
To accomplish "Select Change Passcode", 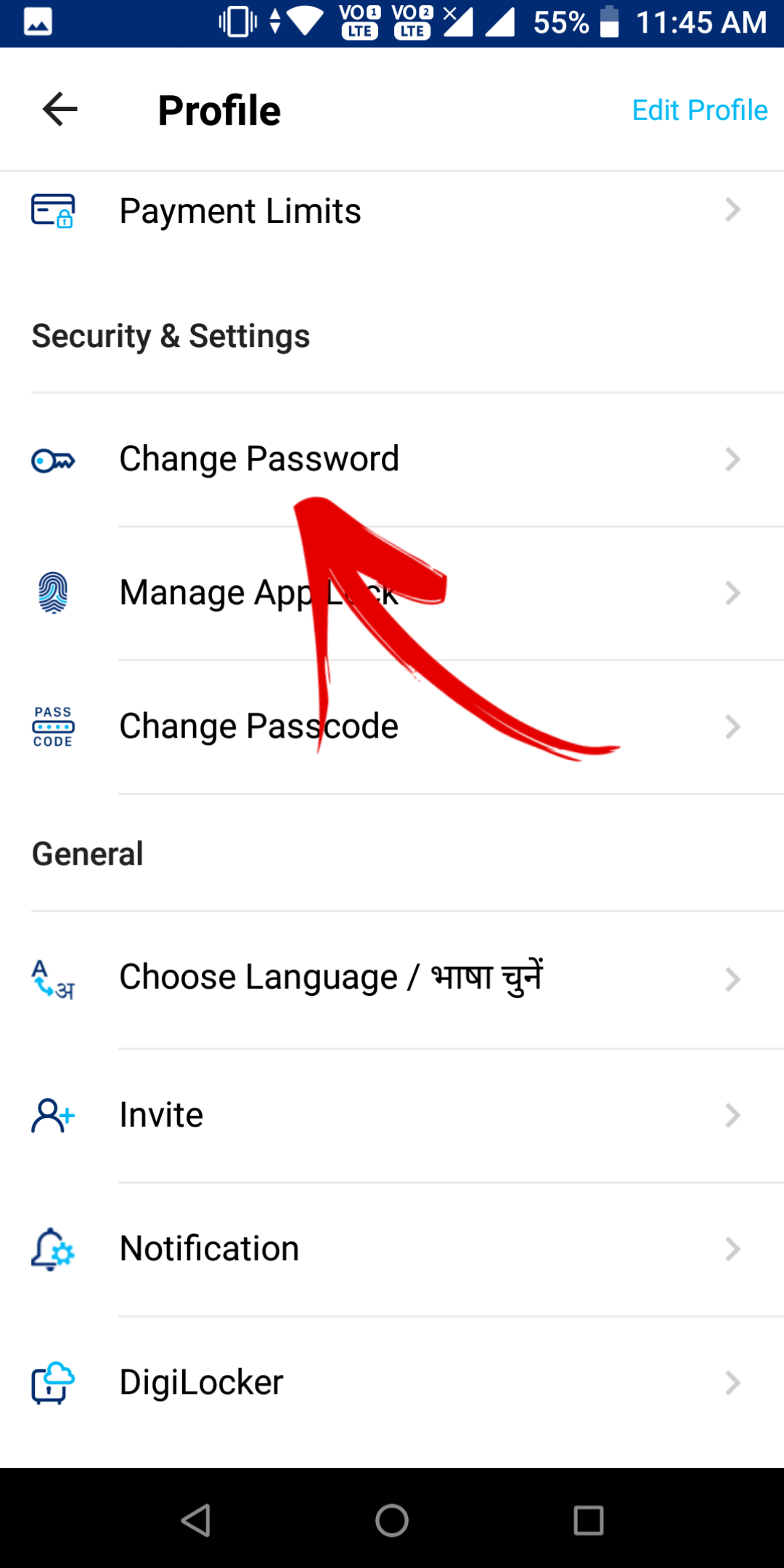I will [x=392, y=727].
